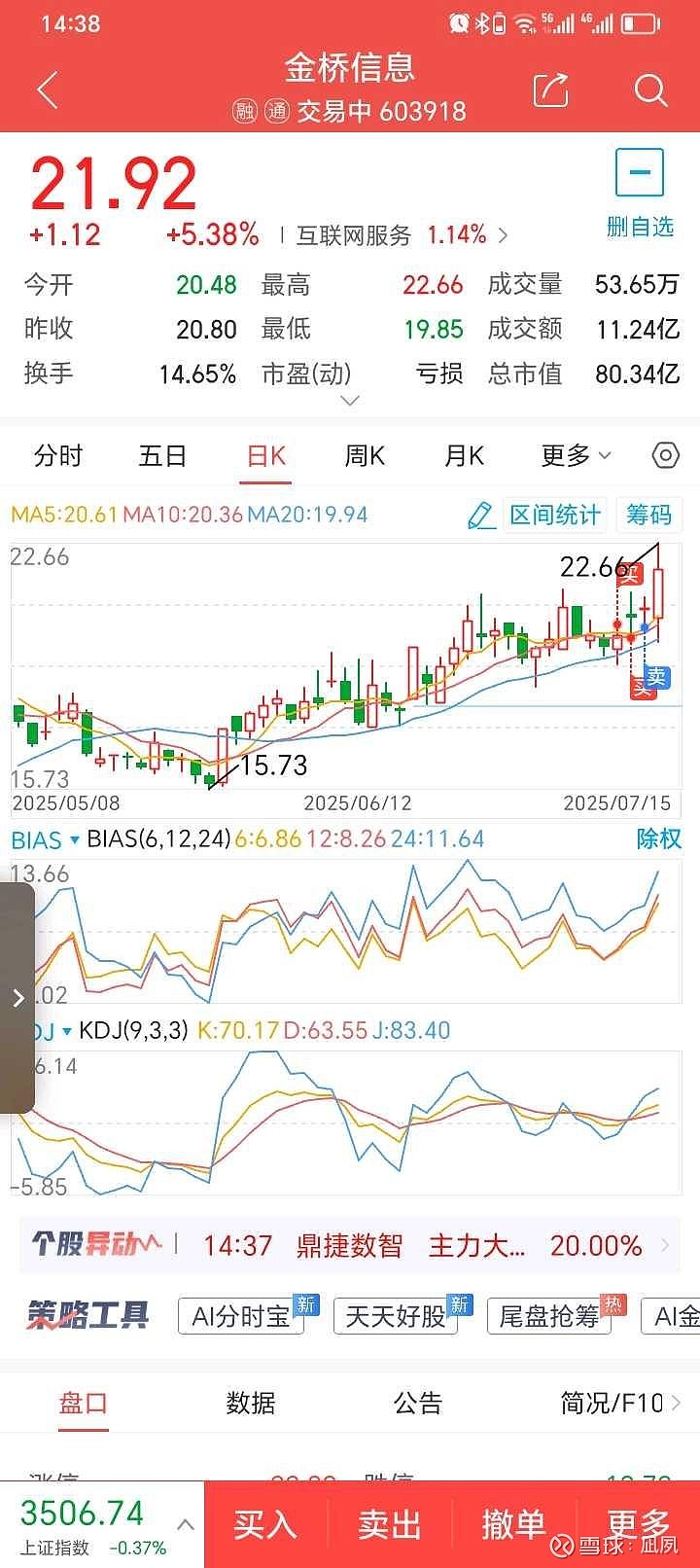
Task: Switch to the 公告 tab
Action: (x=417, y=1403)
